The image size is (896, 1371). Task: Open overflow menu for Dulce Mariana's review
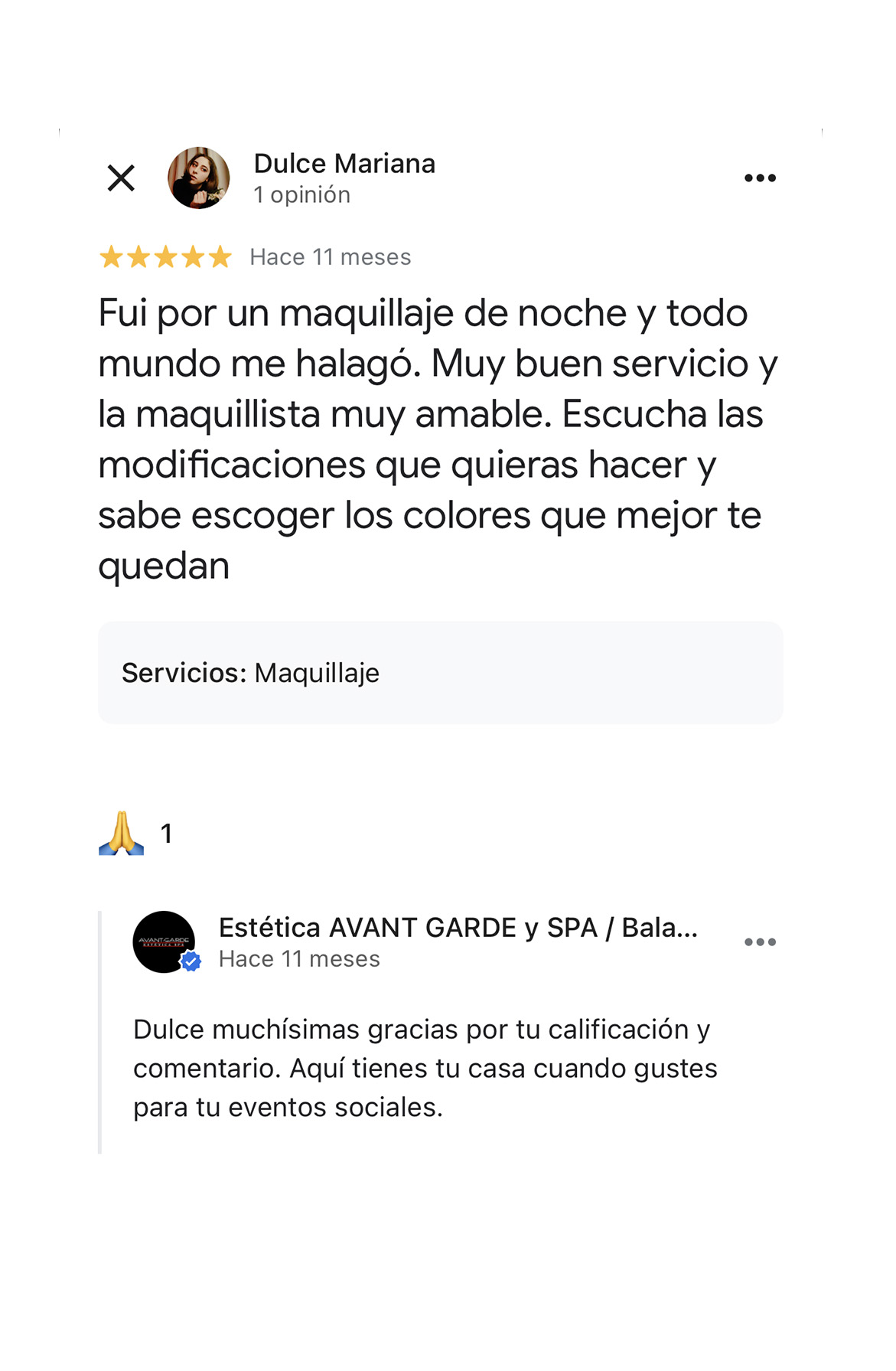[x=760, y=178]
